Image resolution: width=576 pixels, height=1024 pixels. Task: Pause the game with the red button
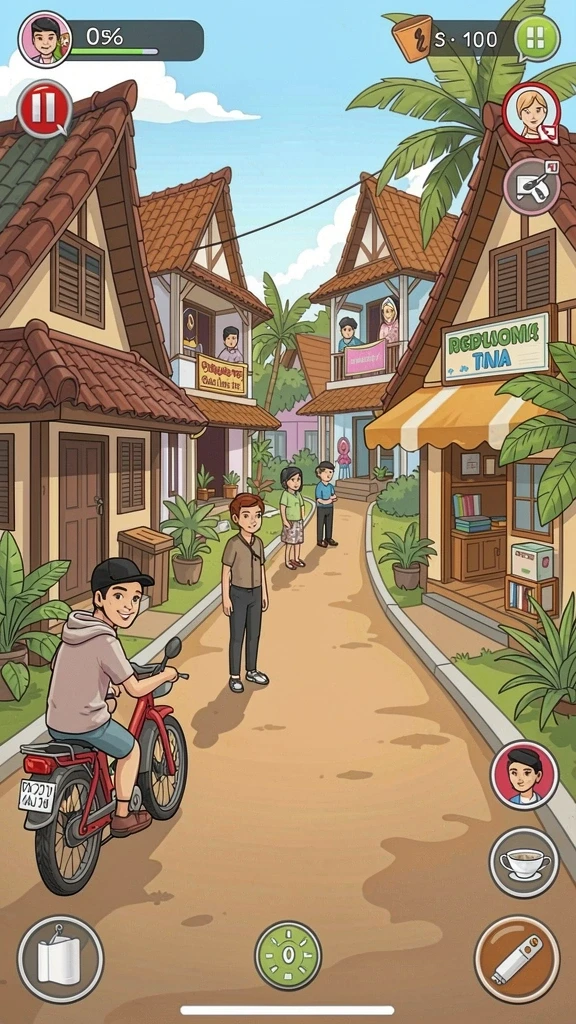pyautogui.click(x=44, y=109)
